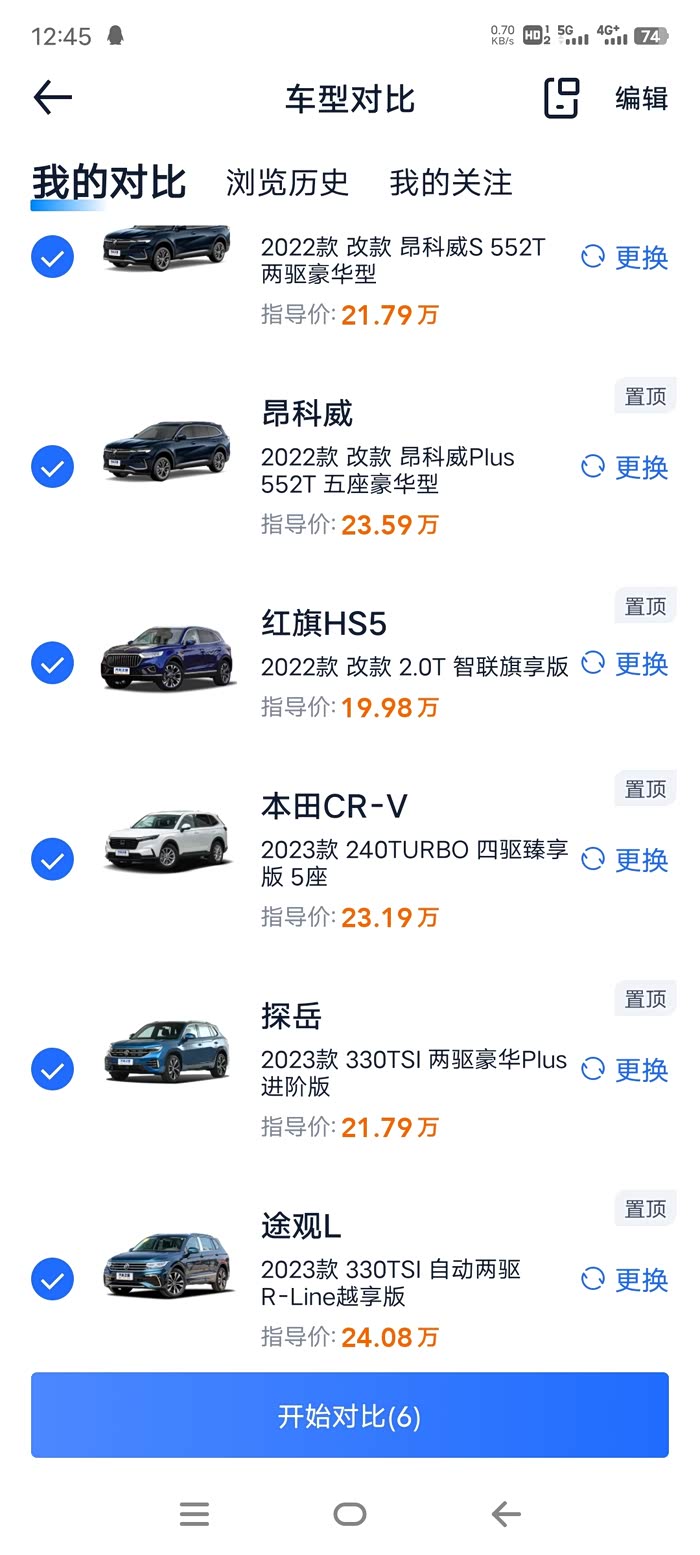
Task: Pin 本田CR-V to the top
Action: point(645,790)
